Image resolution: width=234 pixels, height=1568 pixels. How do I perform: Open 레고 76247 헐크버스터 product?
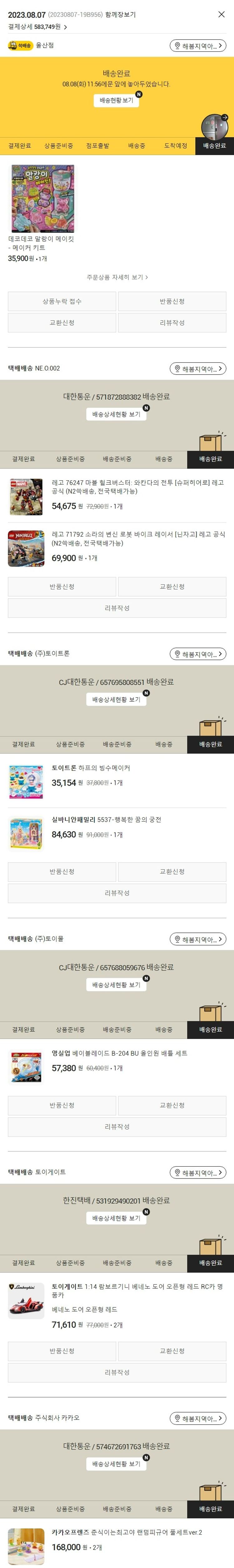pos(137,486)
